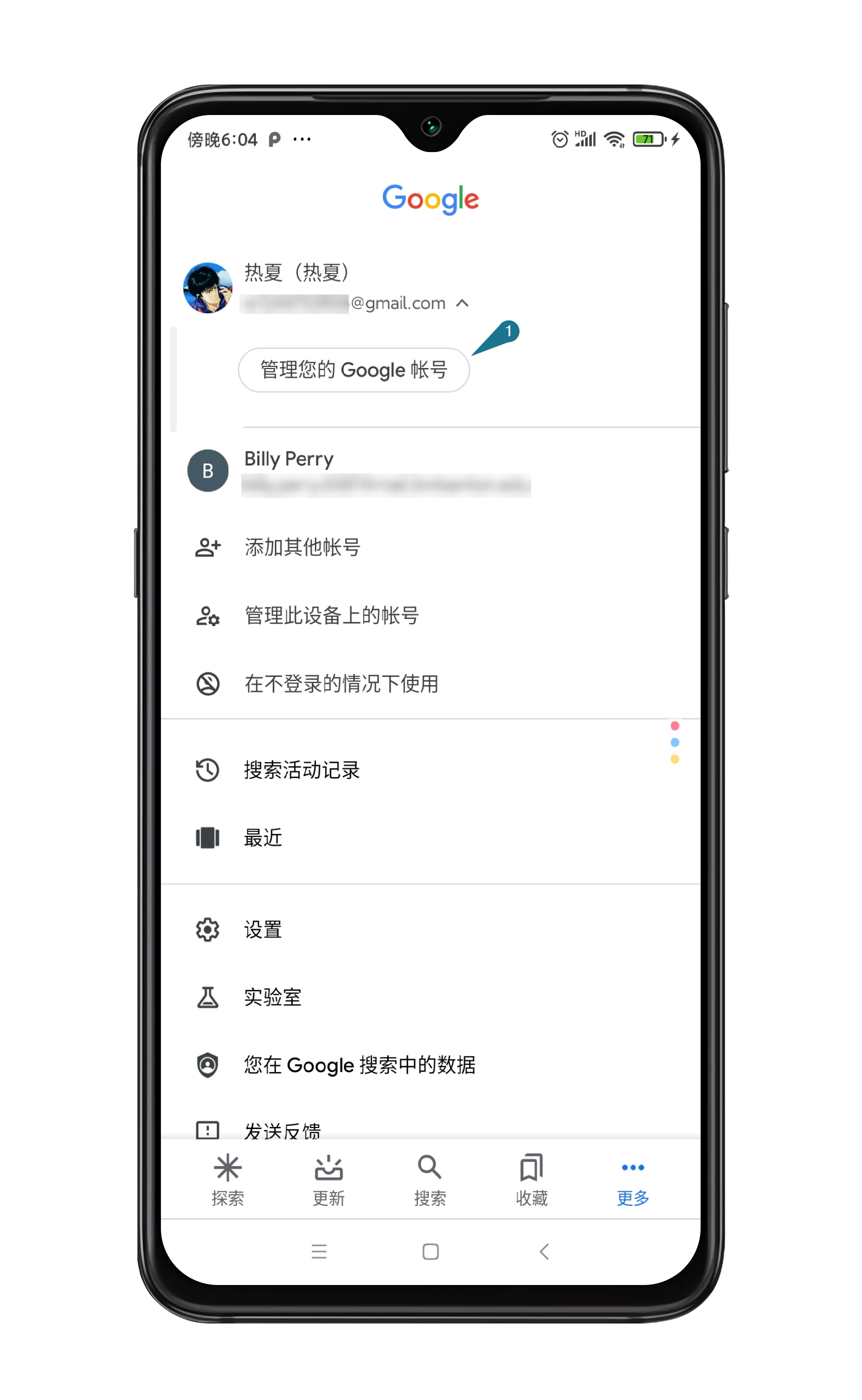This screenshot has width=862, height=1400.
Task: Collapse the account list chevron
Action: pyautogui.click(x=462, y=303)
